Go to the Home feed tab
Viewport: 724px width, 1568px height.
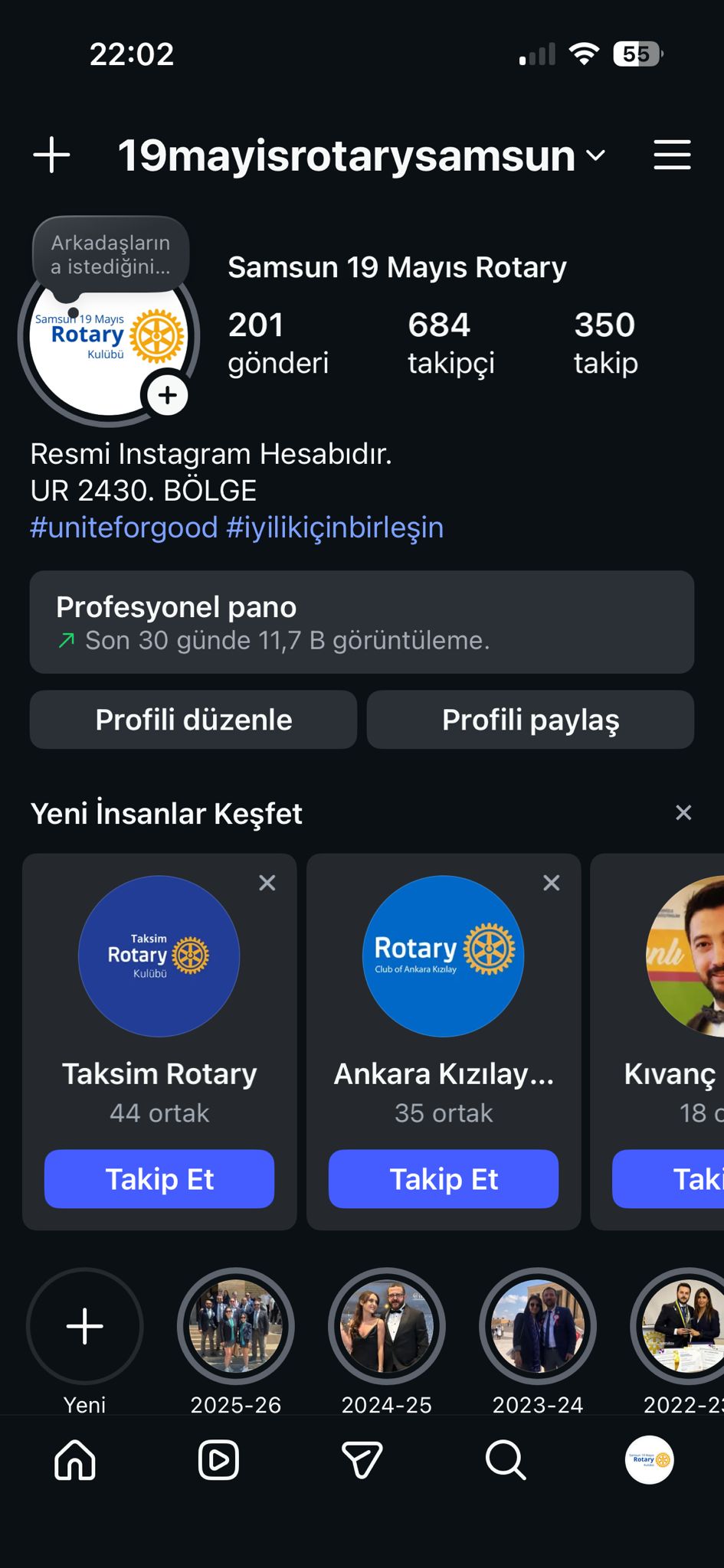click(75, 1460)
